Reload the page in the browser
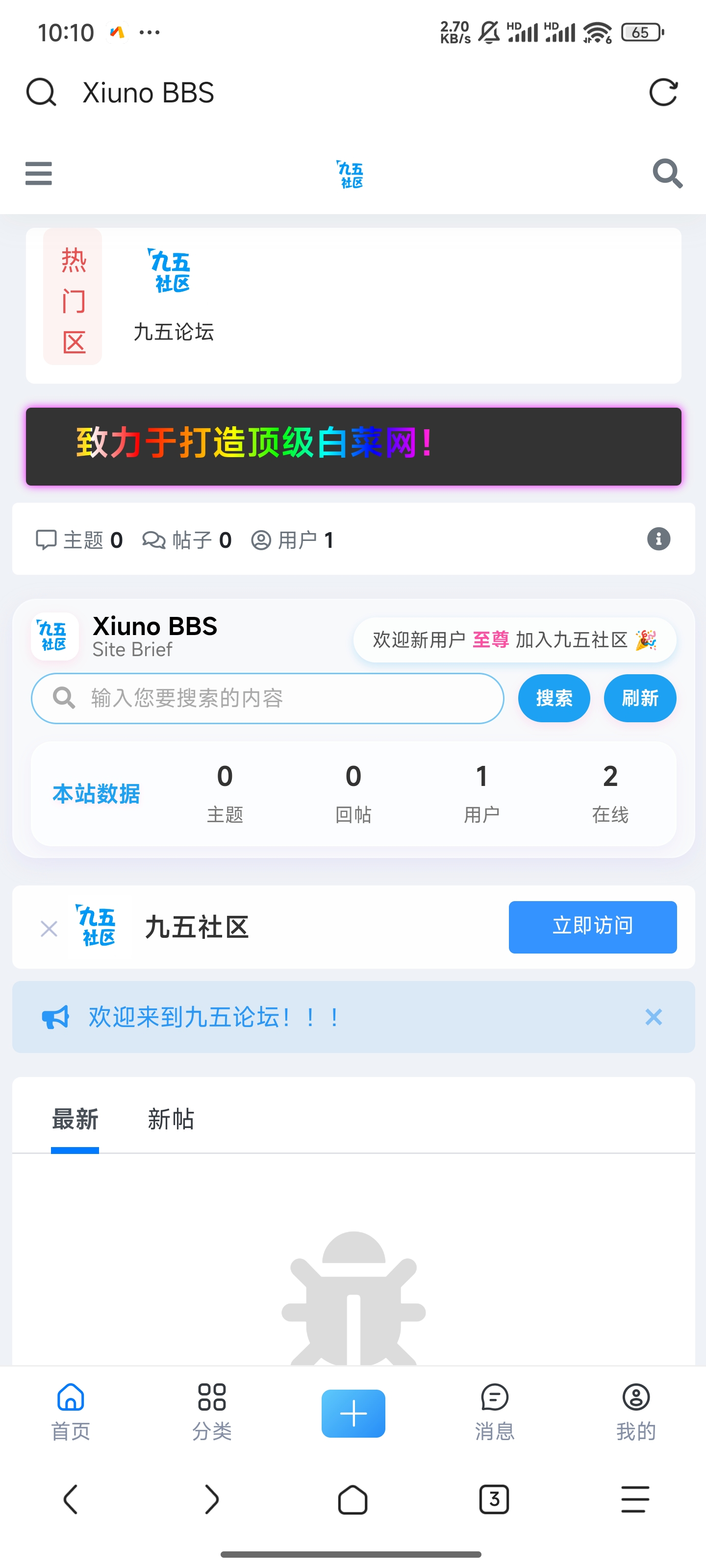Screen dimensions: 706x1568 click(663, 93)
